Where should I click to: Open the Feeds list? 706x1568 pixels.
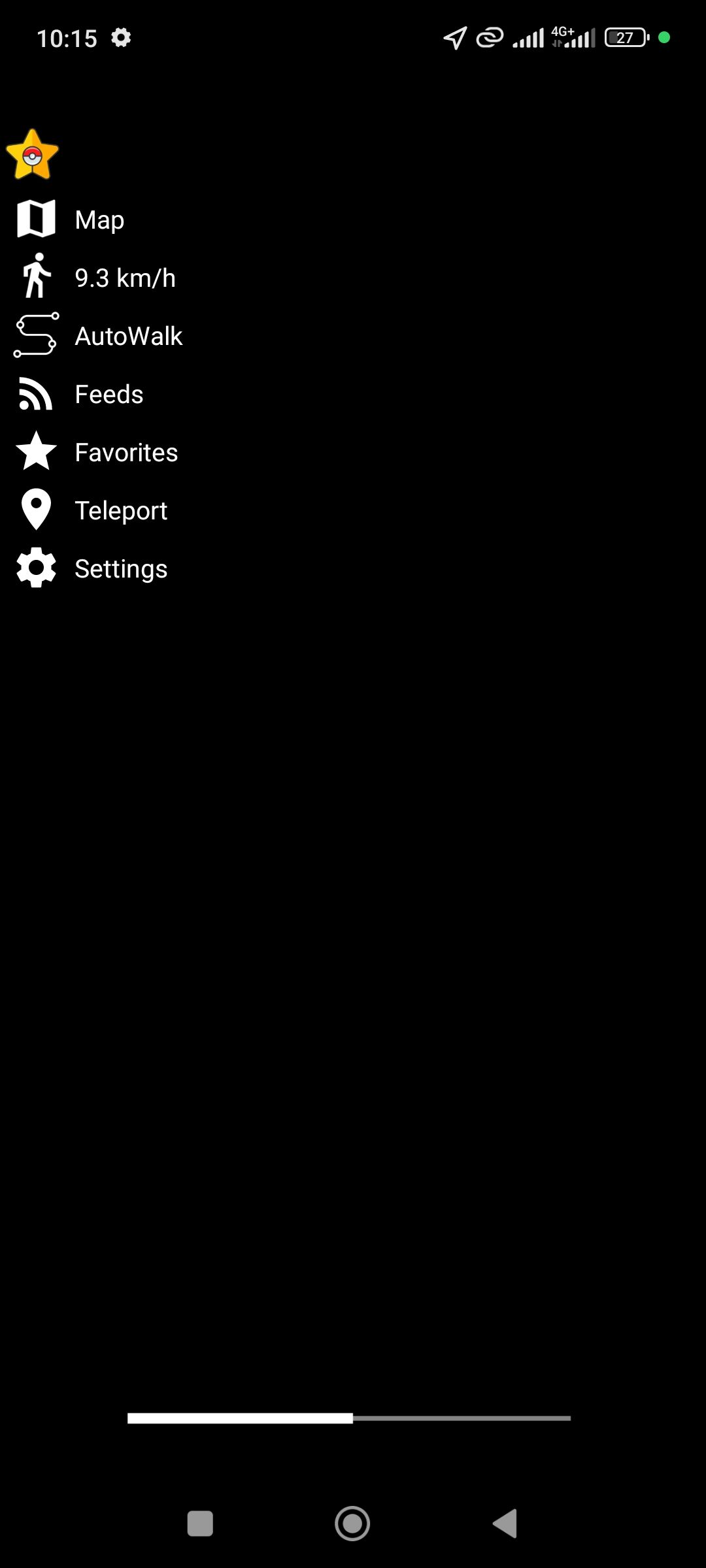[109, 394]
